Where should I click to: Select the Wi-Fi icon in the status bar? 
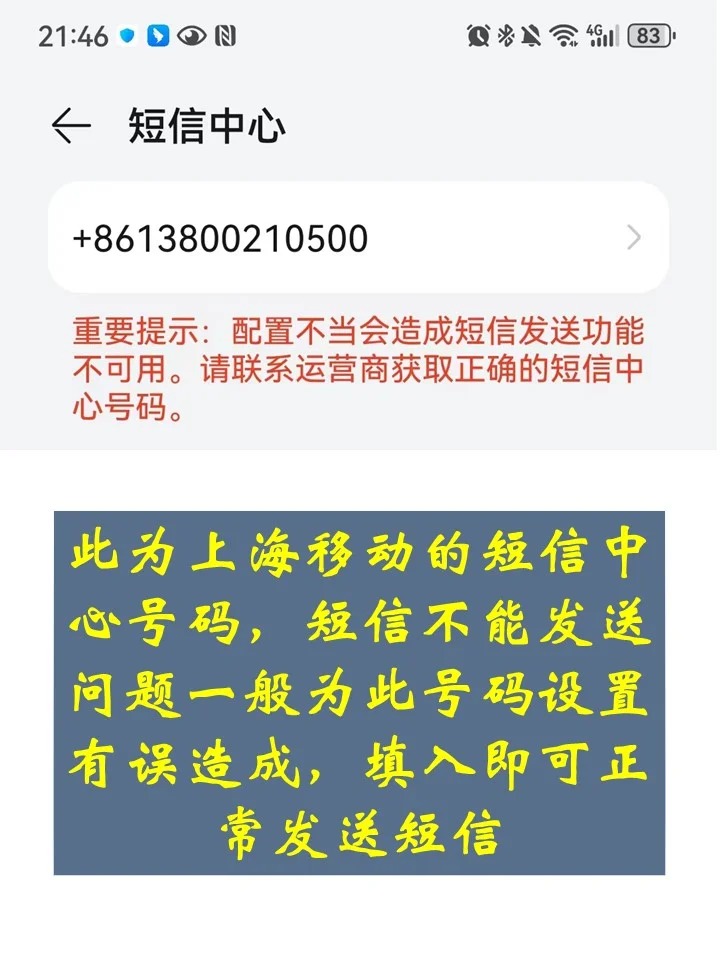(x=562, y=35)
